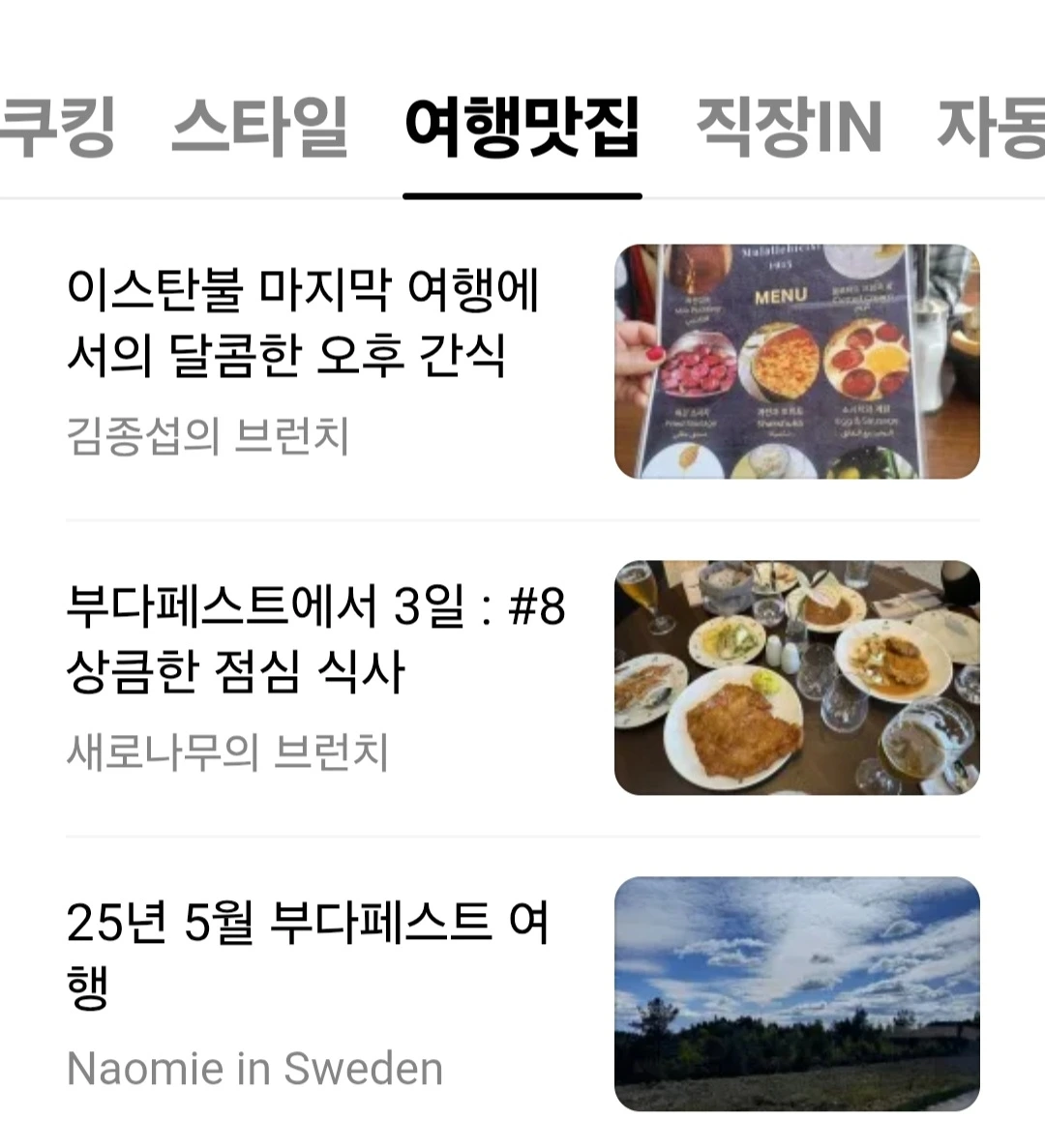Open the 직장IN tab

(789, 127)
